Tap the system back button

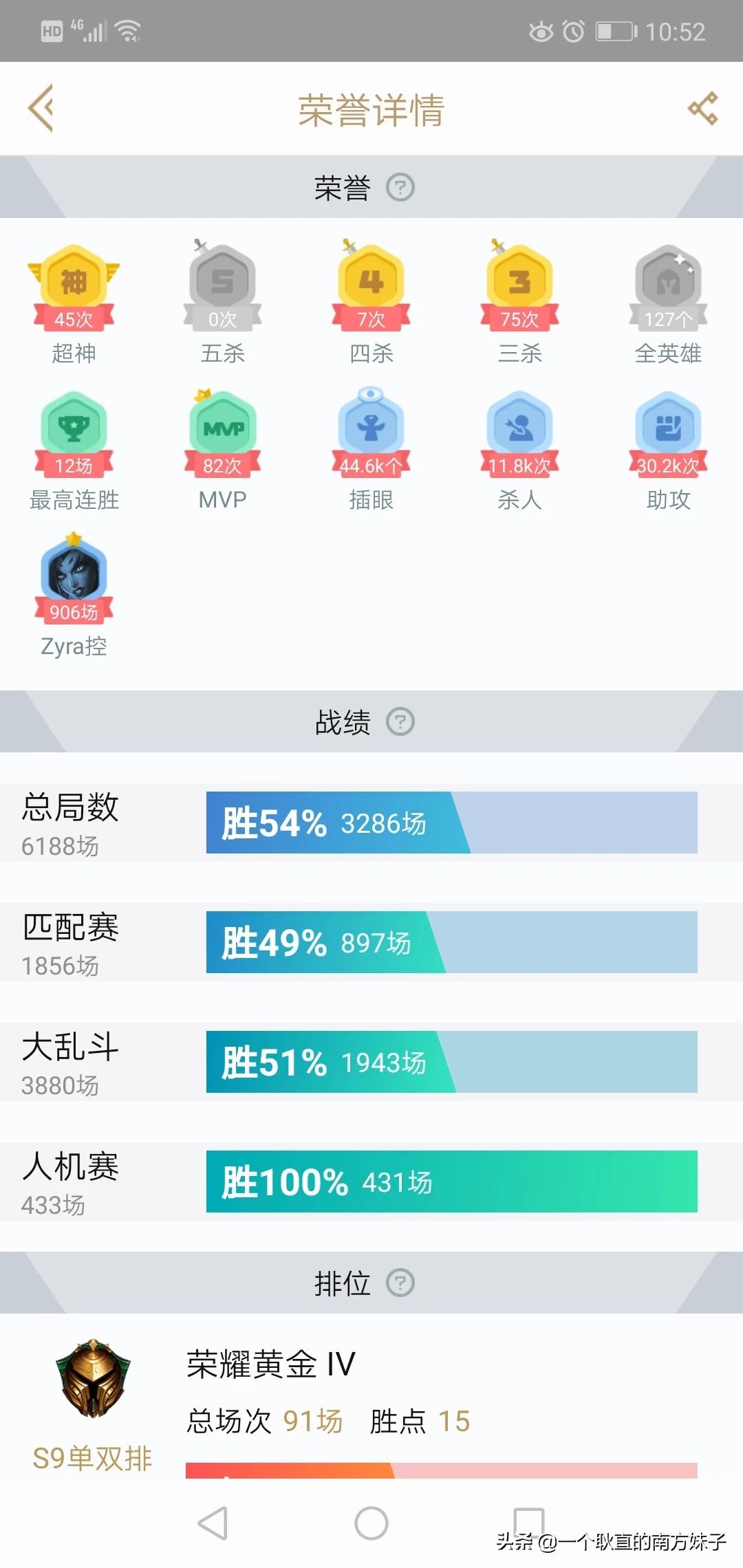[x=213, y=1523]
